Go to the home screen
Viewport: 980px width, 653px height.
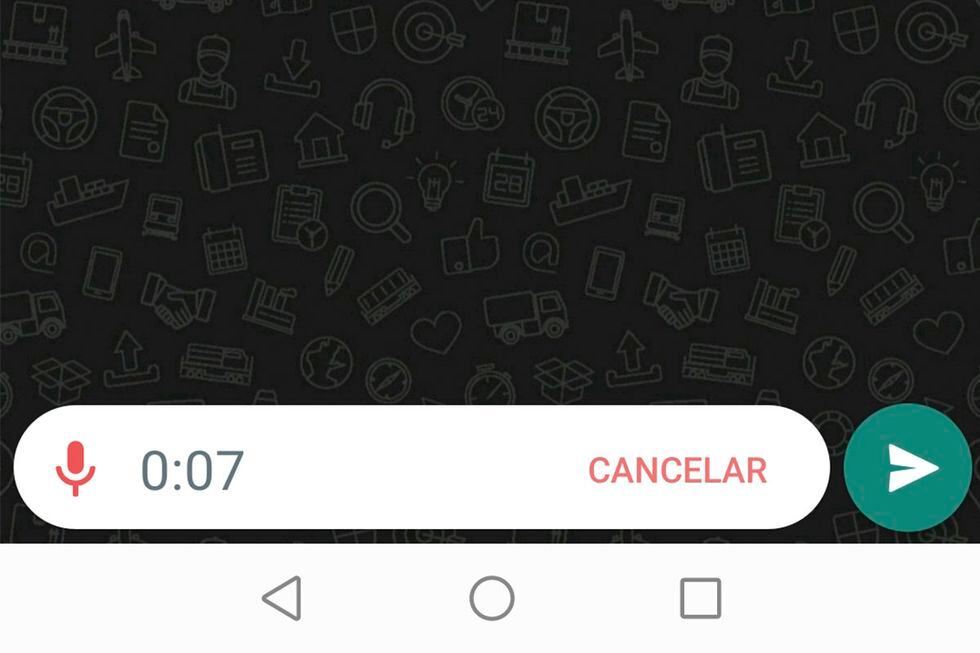coord(492,599)
